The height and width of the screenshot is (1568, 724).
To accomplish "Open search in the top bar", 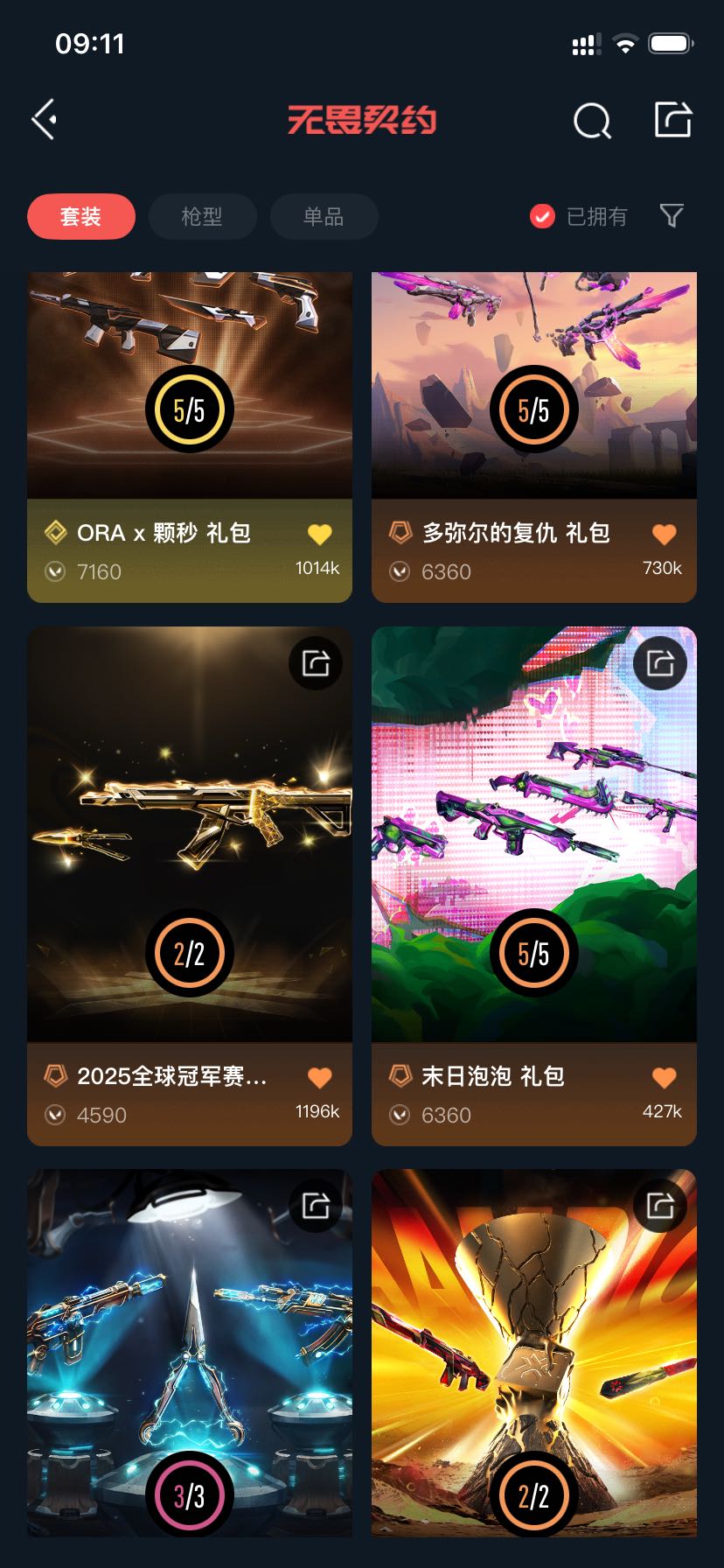I will 591,122.
